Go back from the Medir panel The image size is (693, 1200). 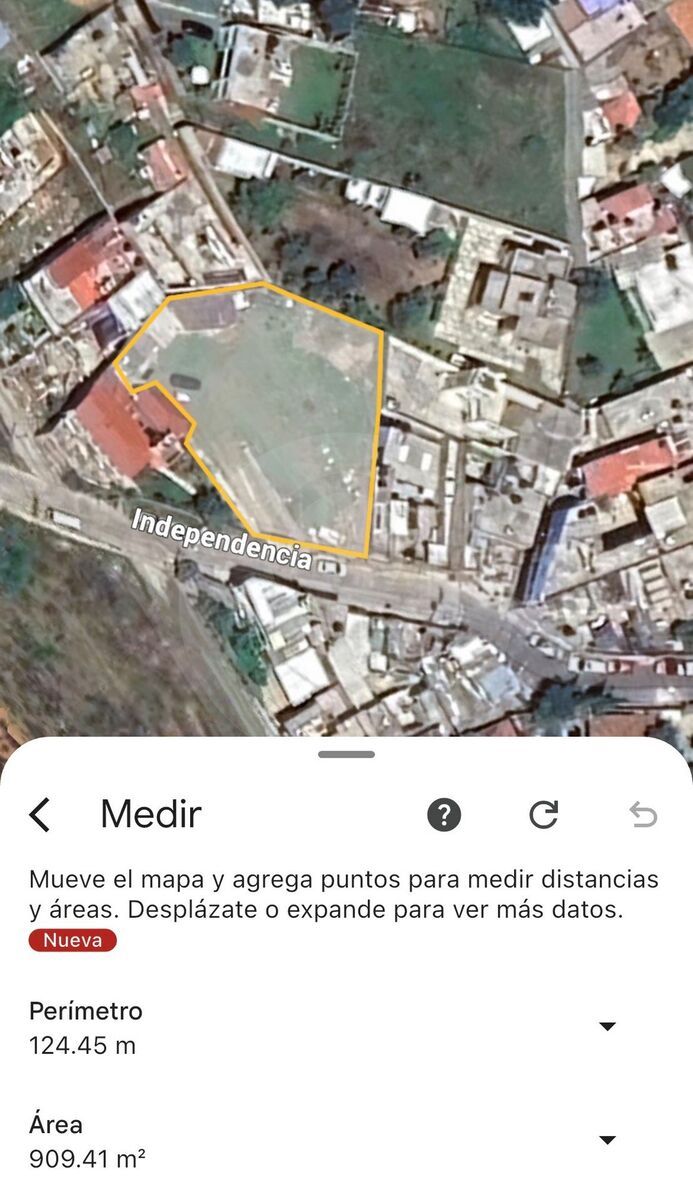pyautogui.click(x=40, y=815)
